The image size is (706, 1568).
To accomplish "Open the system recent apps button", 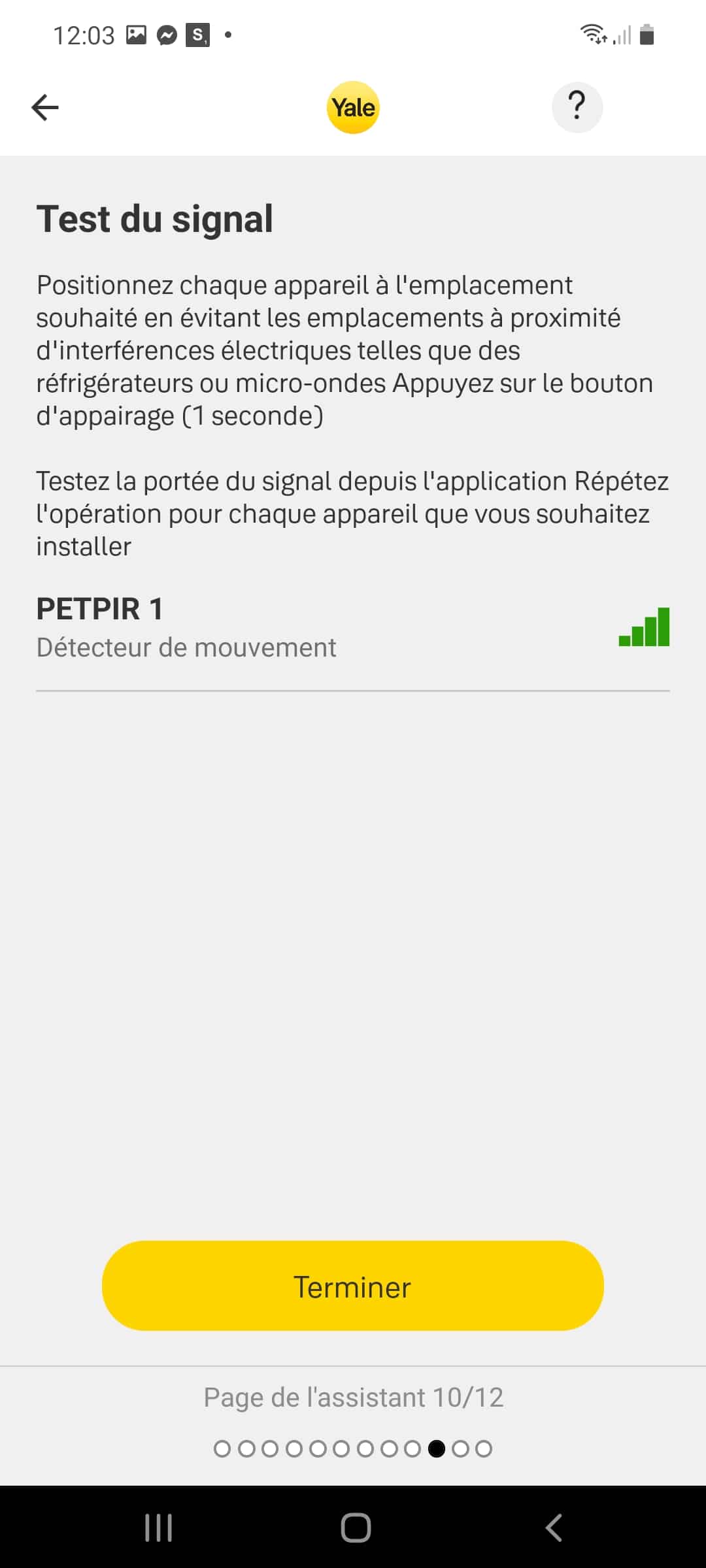I will coord(158,1527).
